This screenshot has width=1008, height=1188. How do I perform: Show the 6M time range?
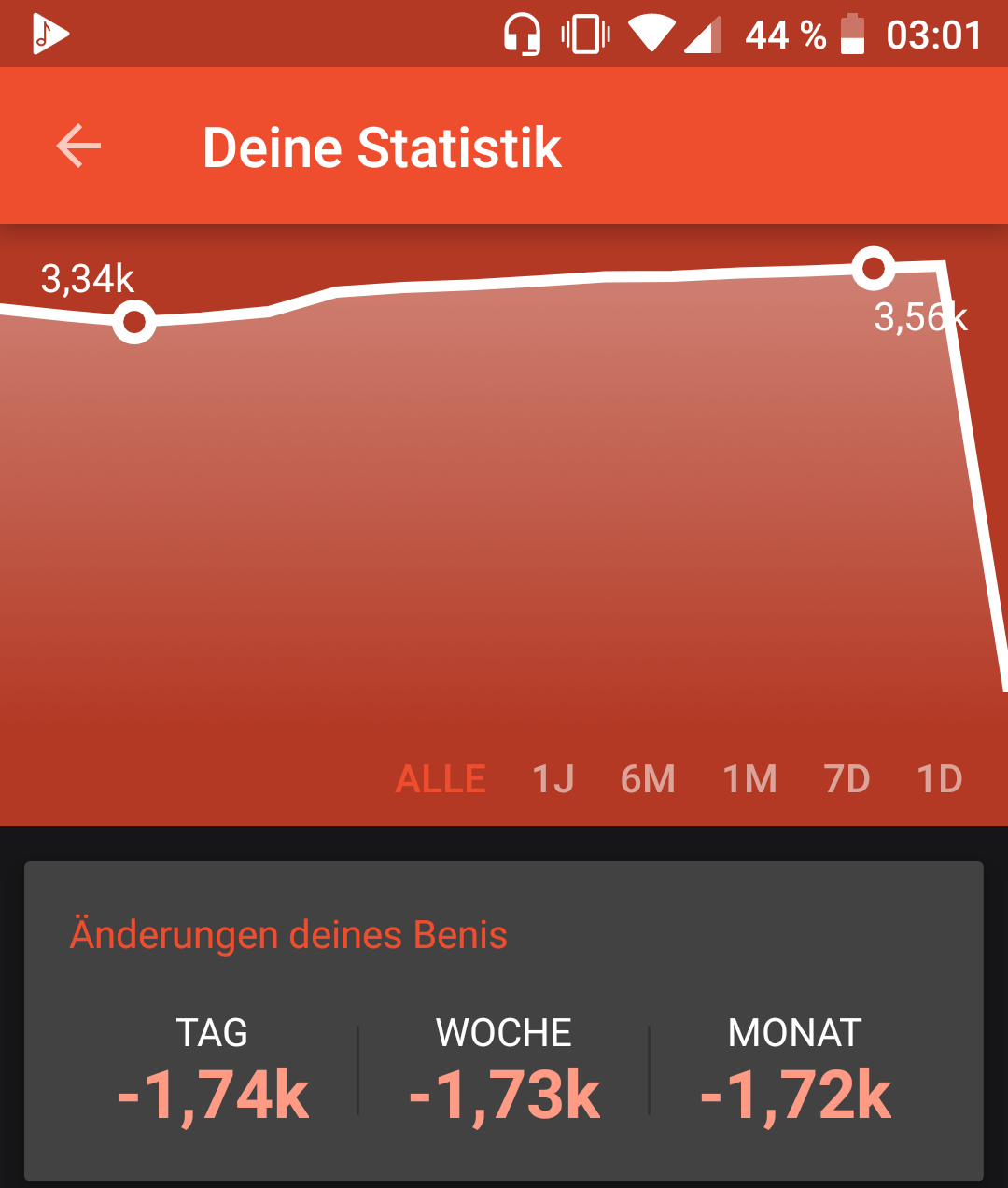[648, 779]
